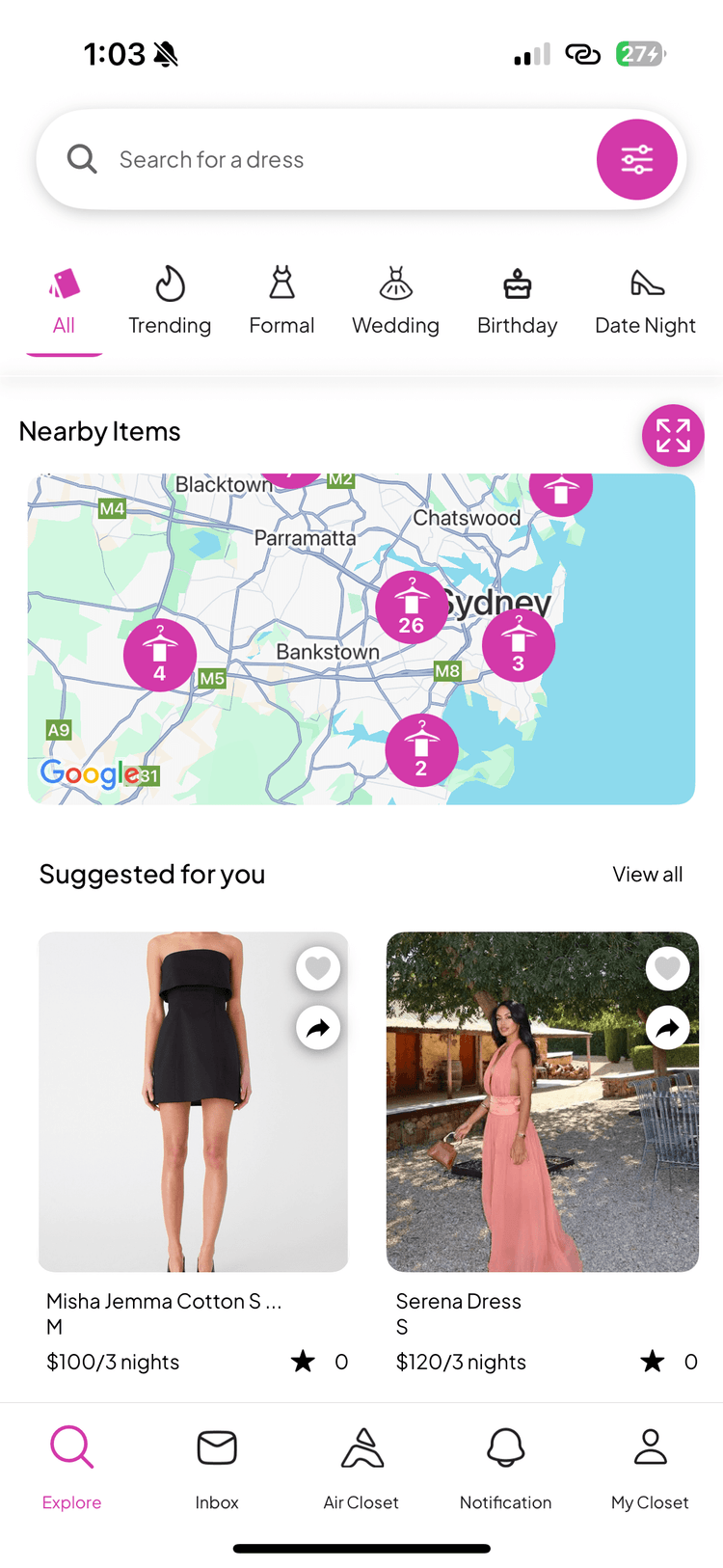Share the Misha Jemma Cotton dress

[318, 1028]
